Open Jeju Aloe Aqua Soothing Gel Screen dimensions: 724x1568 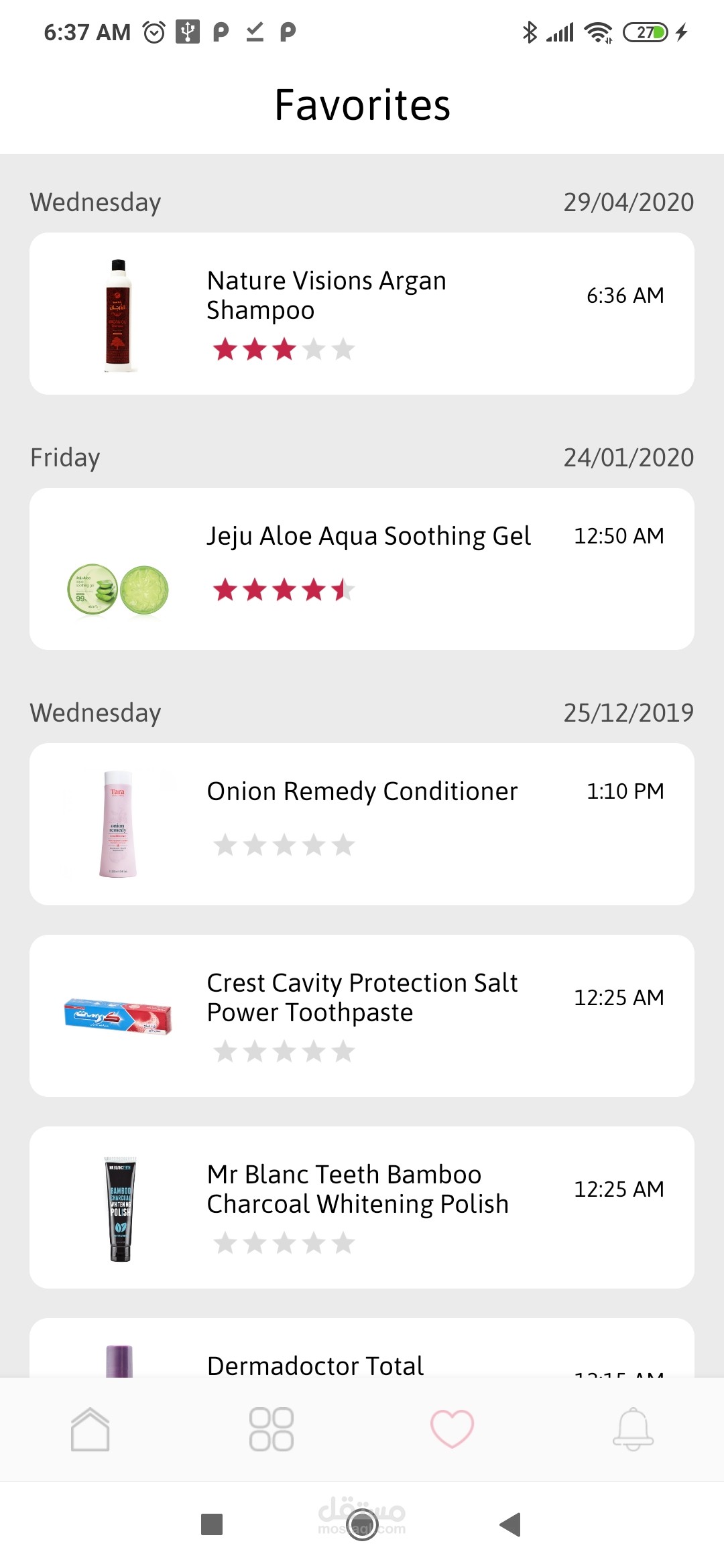pyautogui.click(x=362, y=569)
